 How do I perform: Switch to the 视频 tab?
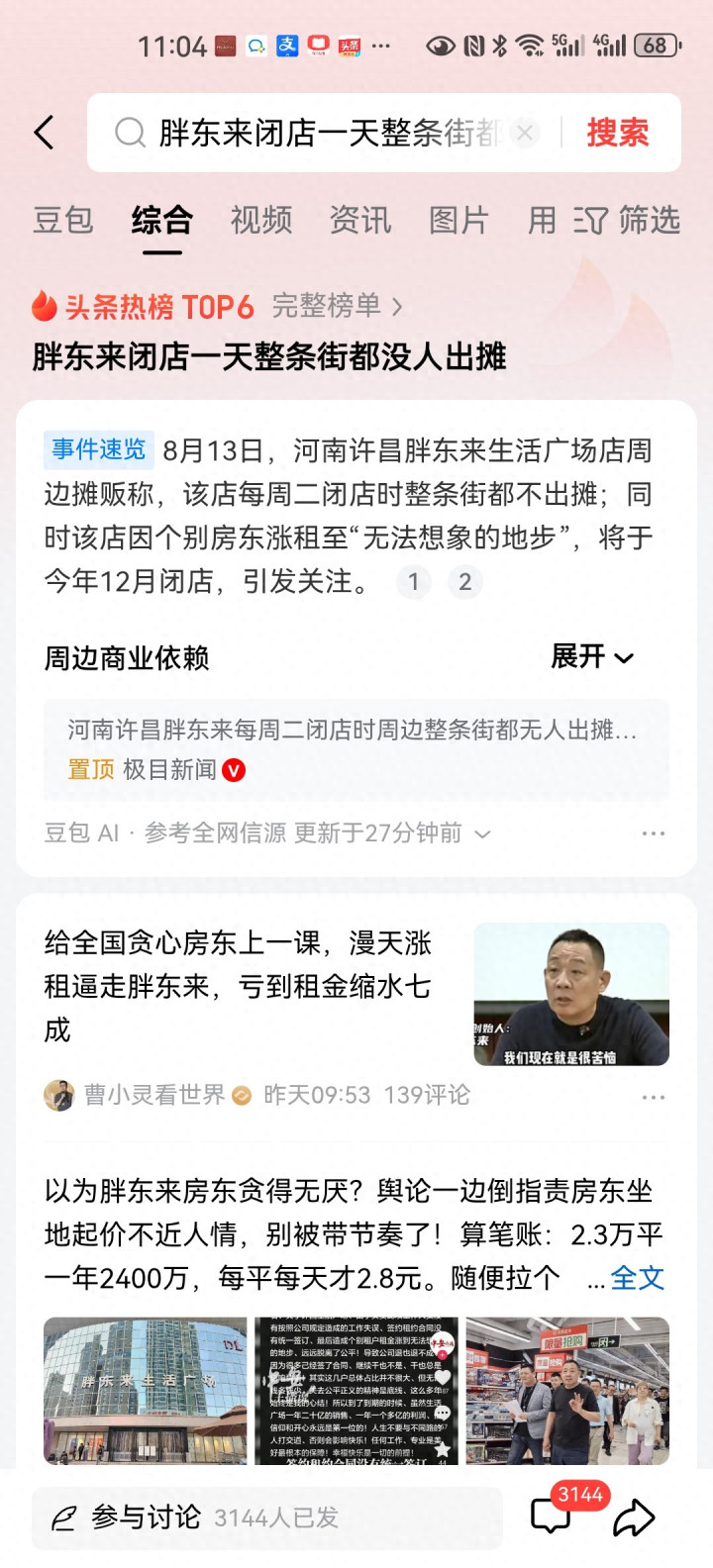[261, 220]
